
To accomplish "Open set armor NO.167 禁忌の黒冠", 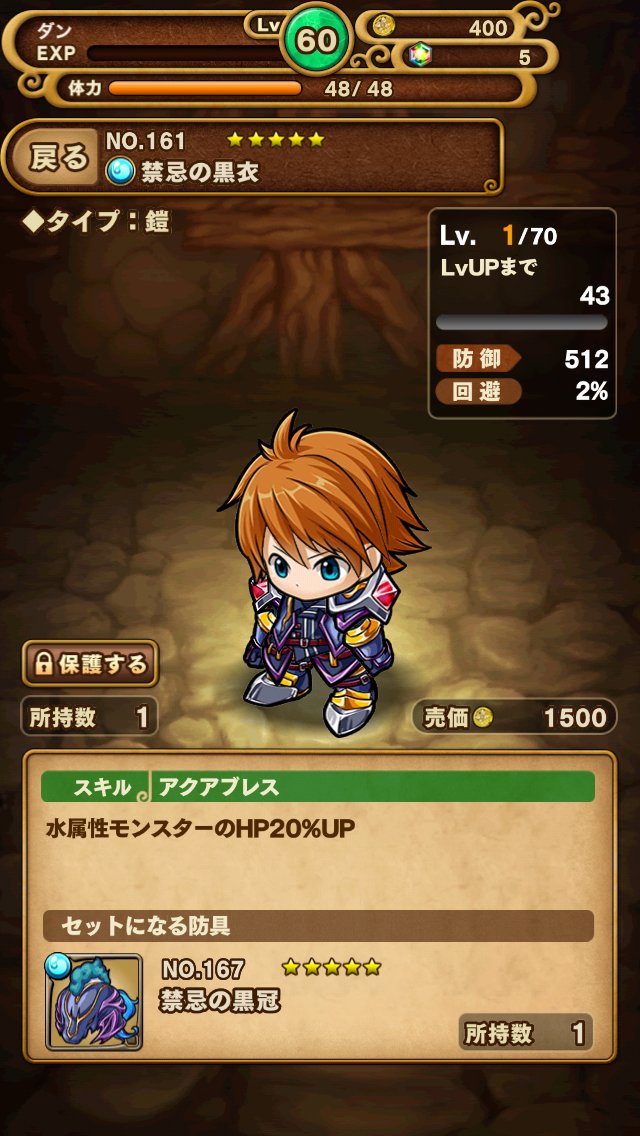I will (94, 1002).
